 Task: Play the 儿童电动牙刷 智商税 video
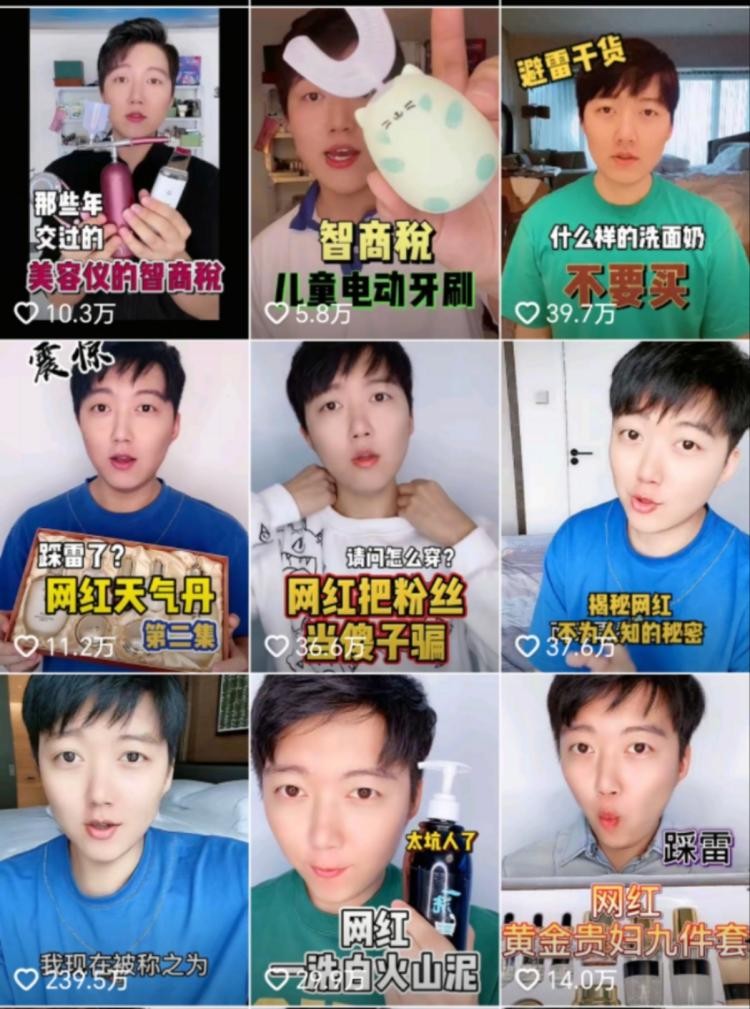[x=374, y=170]
